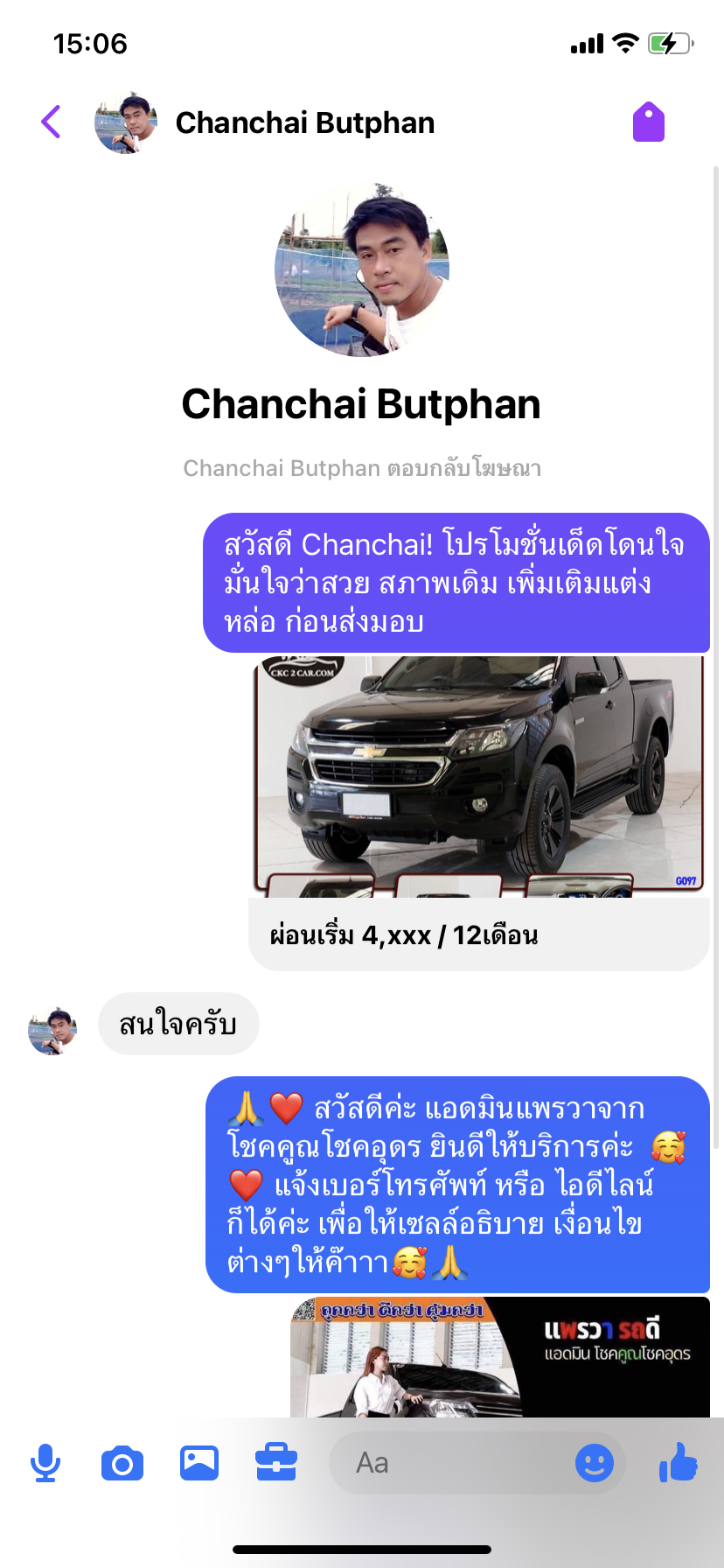Send a thumbs-up like
Screen dimensions: 724x1568
coord(679,1461)
